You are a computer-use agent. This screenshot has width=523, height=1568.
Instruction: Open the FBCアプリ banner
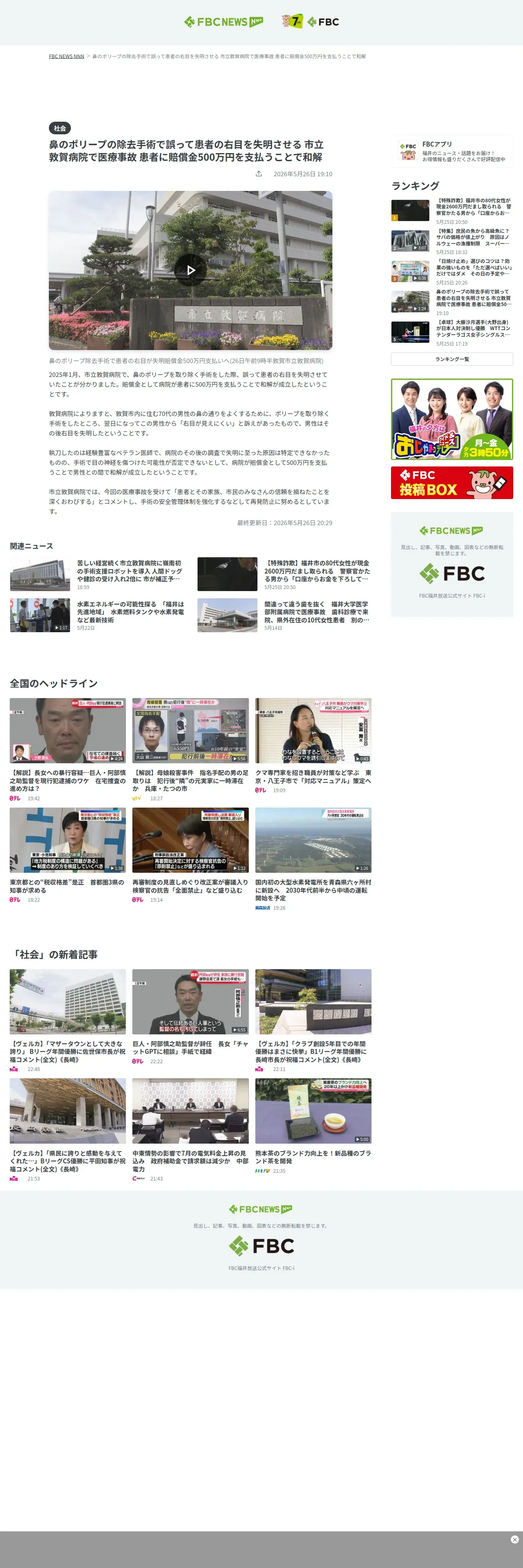click(452, 151)
